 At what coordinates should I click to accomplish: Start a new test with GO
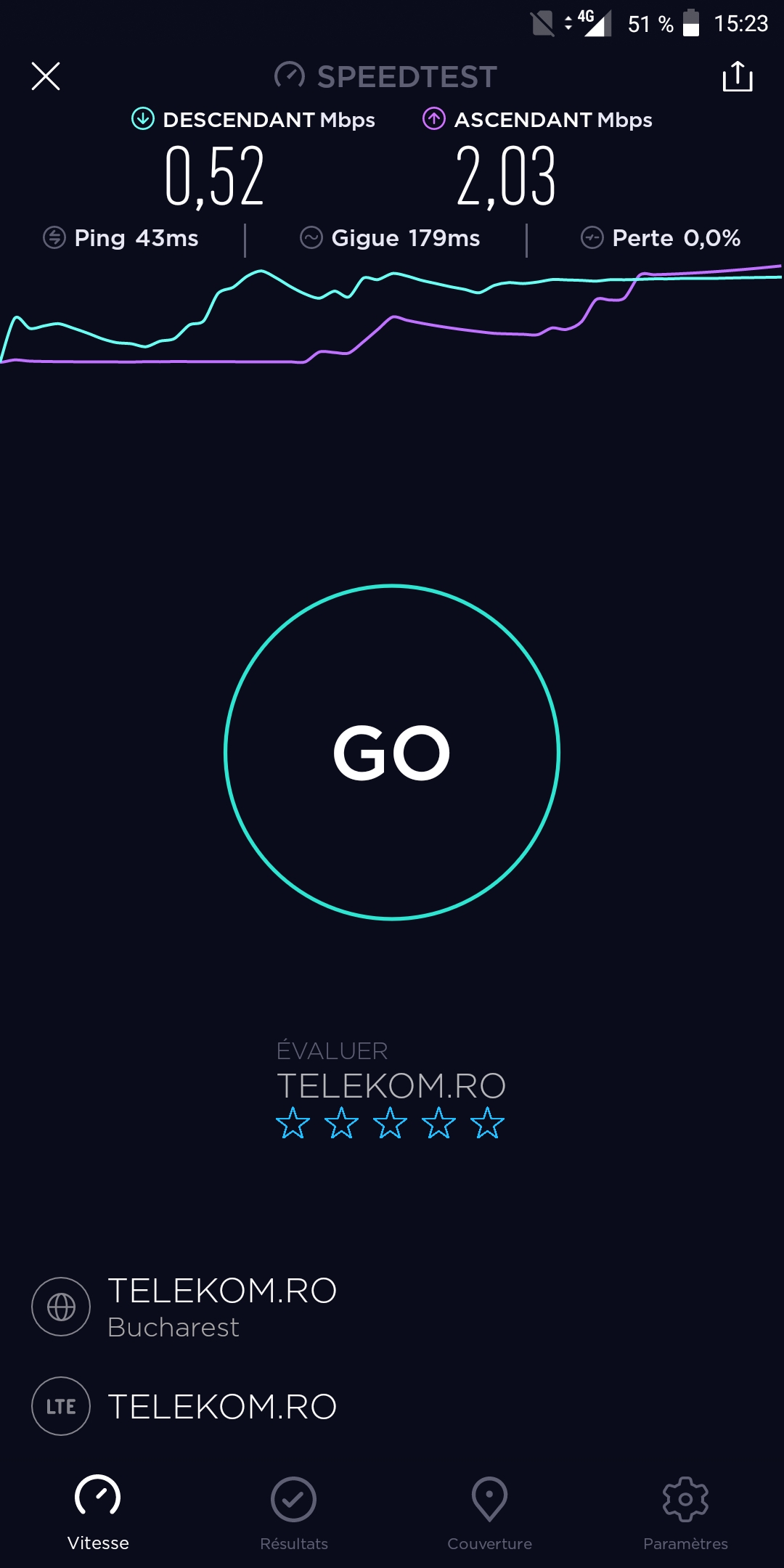pos(392,752)
